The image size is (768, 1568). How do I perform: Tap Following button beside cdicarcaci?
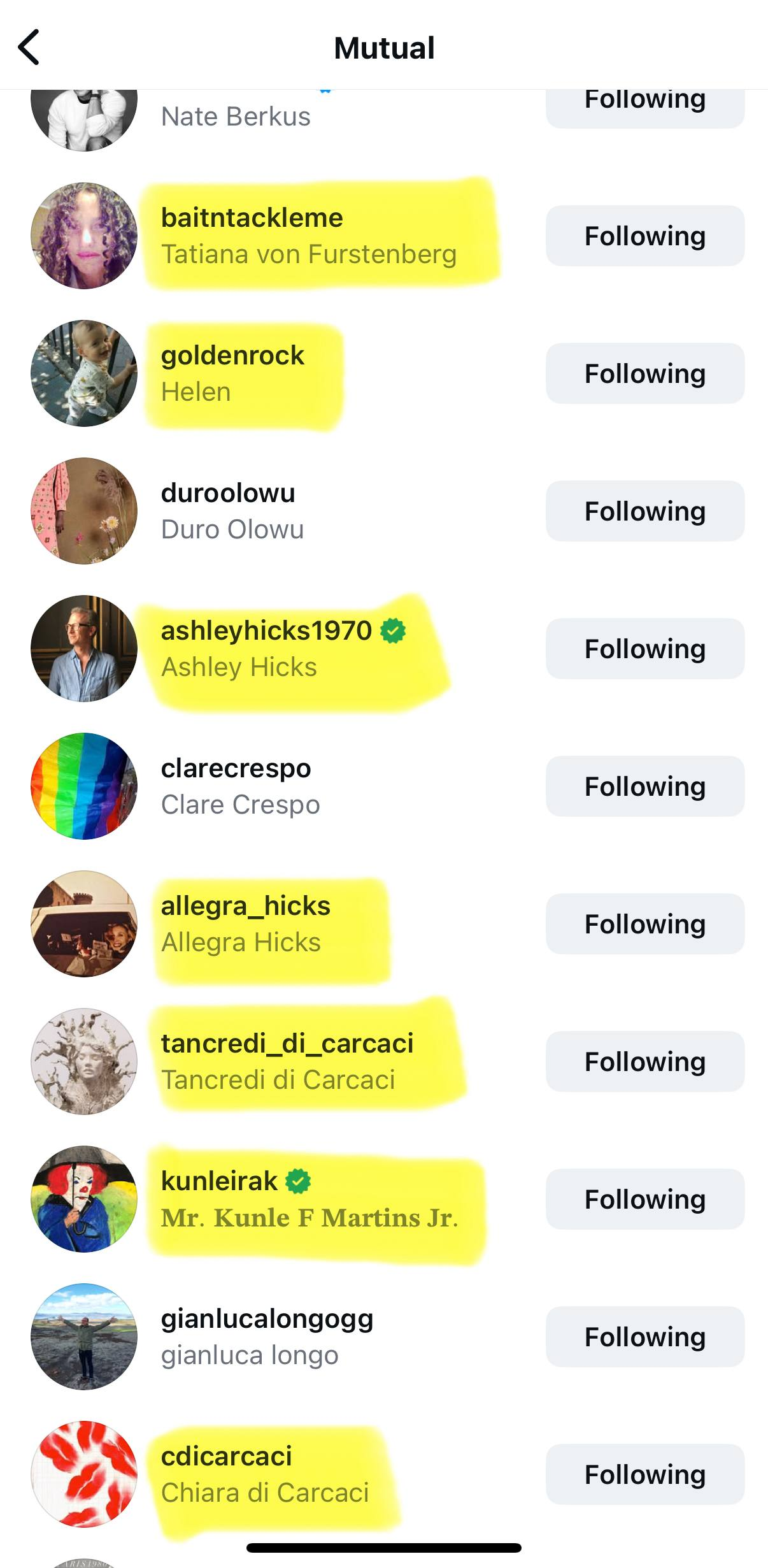coord(644,1475)
